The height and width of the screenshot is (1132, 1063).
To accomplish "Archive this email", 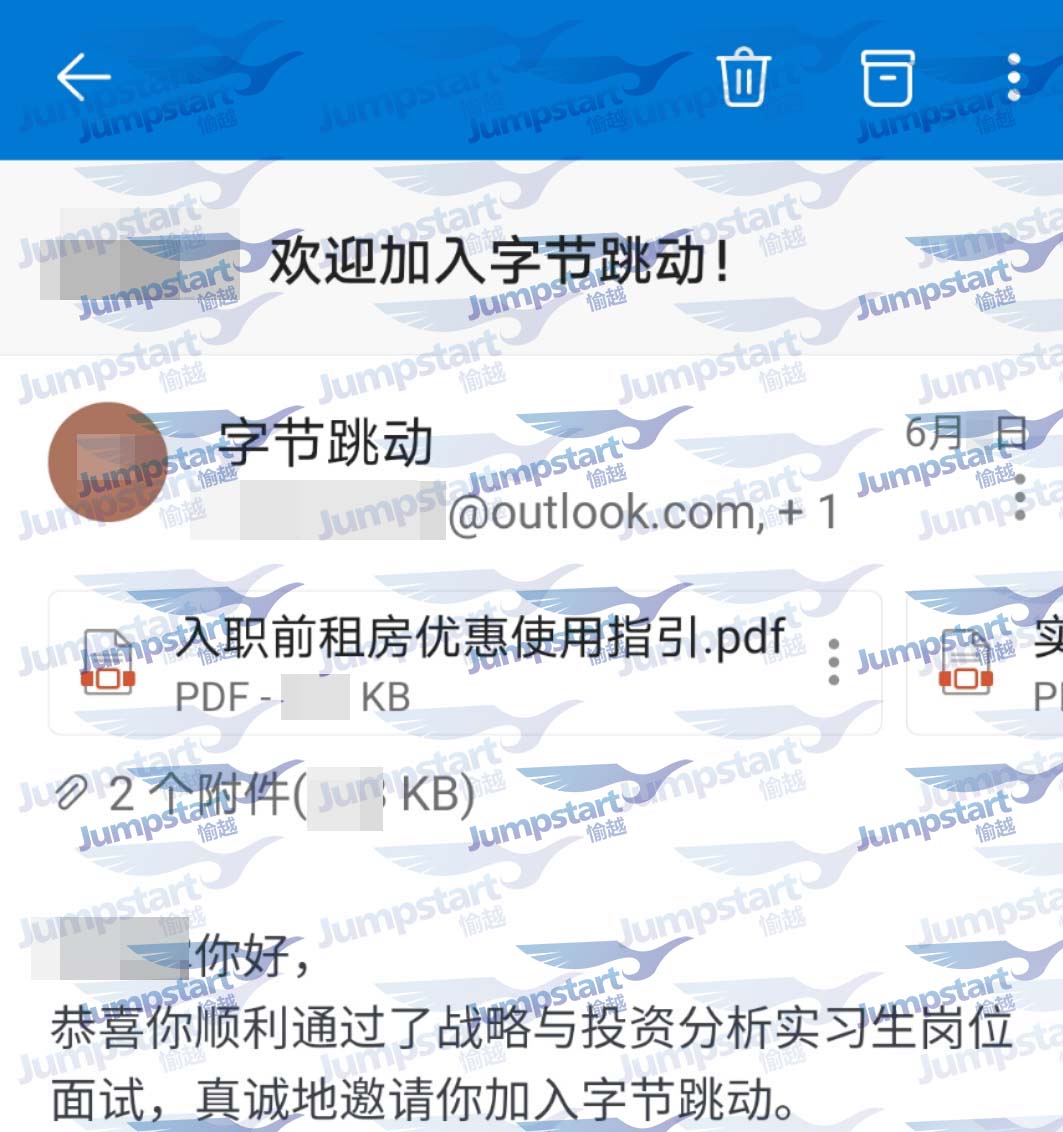I will [x=888, y=76].
